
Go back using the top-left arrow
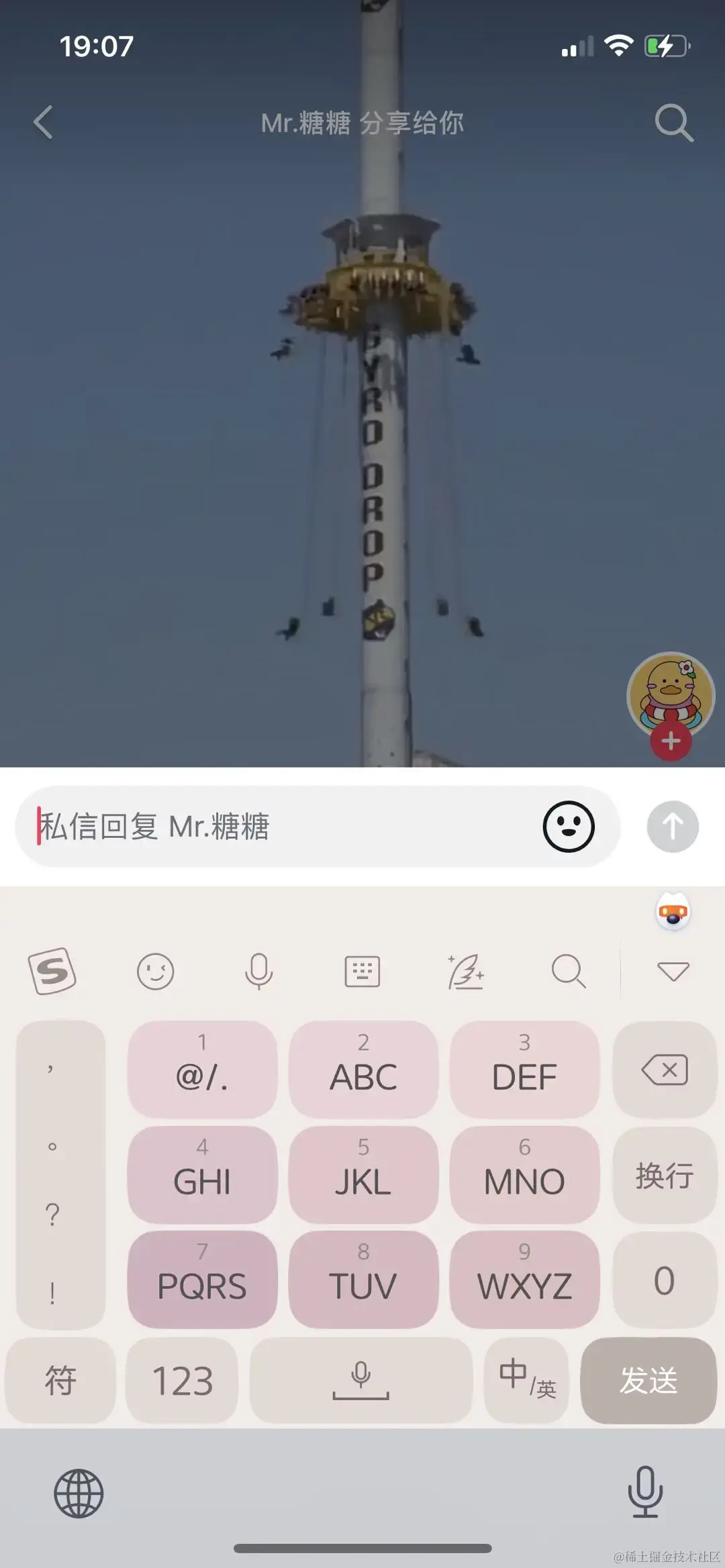(x=44, y=123)
